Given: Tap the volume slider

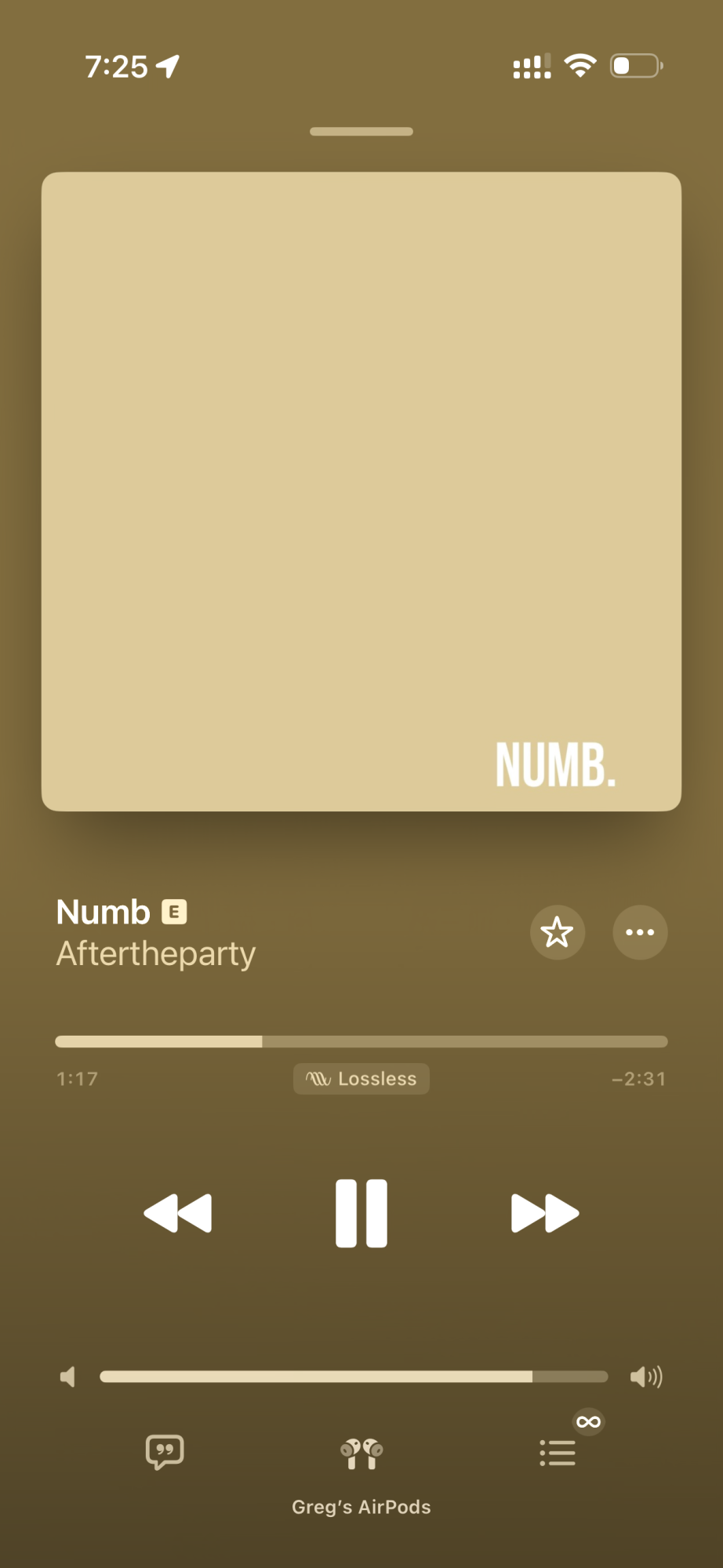Looking at the screenshot, I should (354, 1377).
